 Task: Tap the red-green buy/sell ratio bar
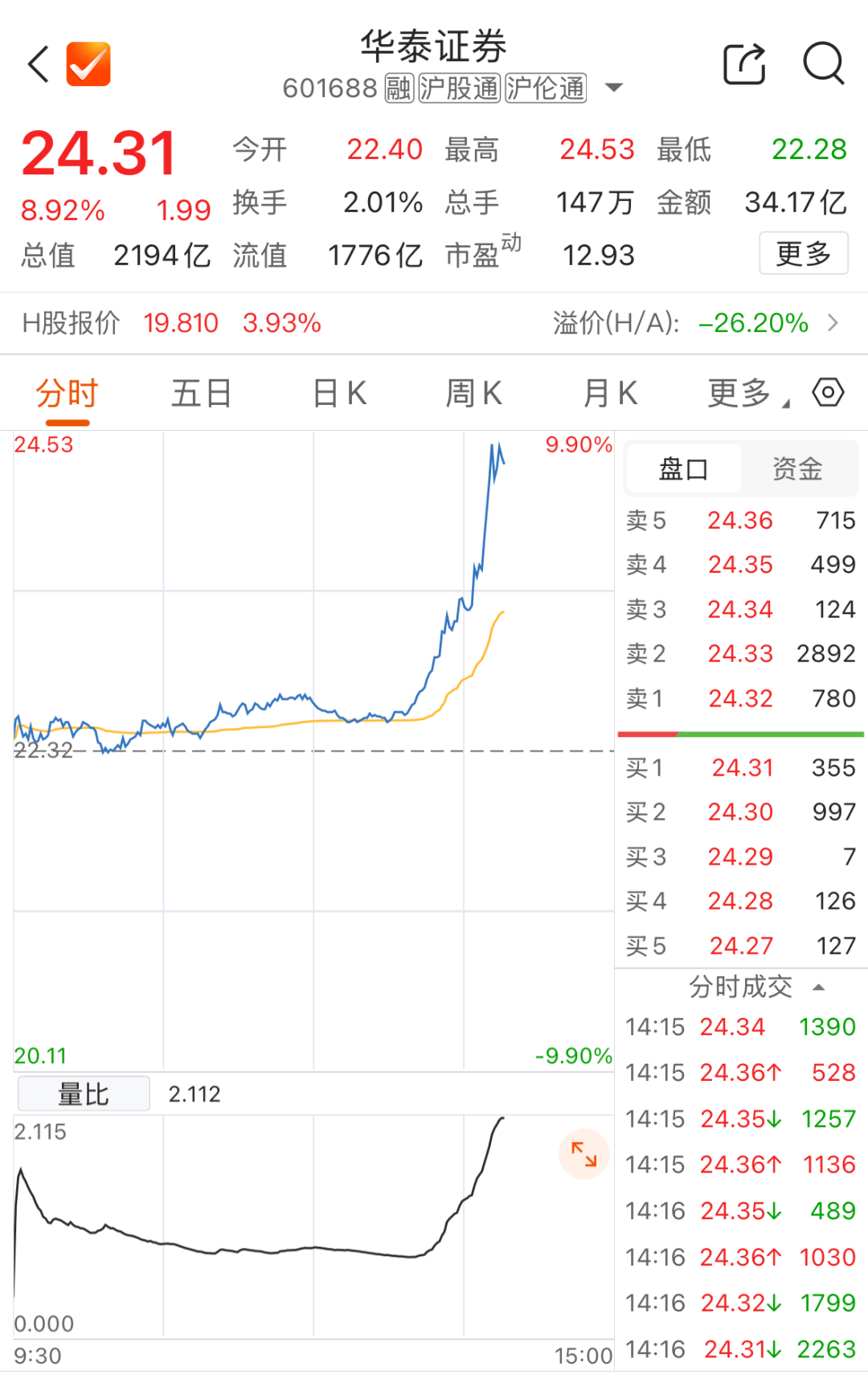pyautogui.click(x=741, y=734)
